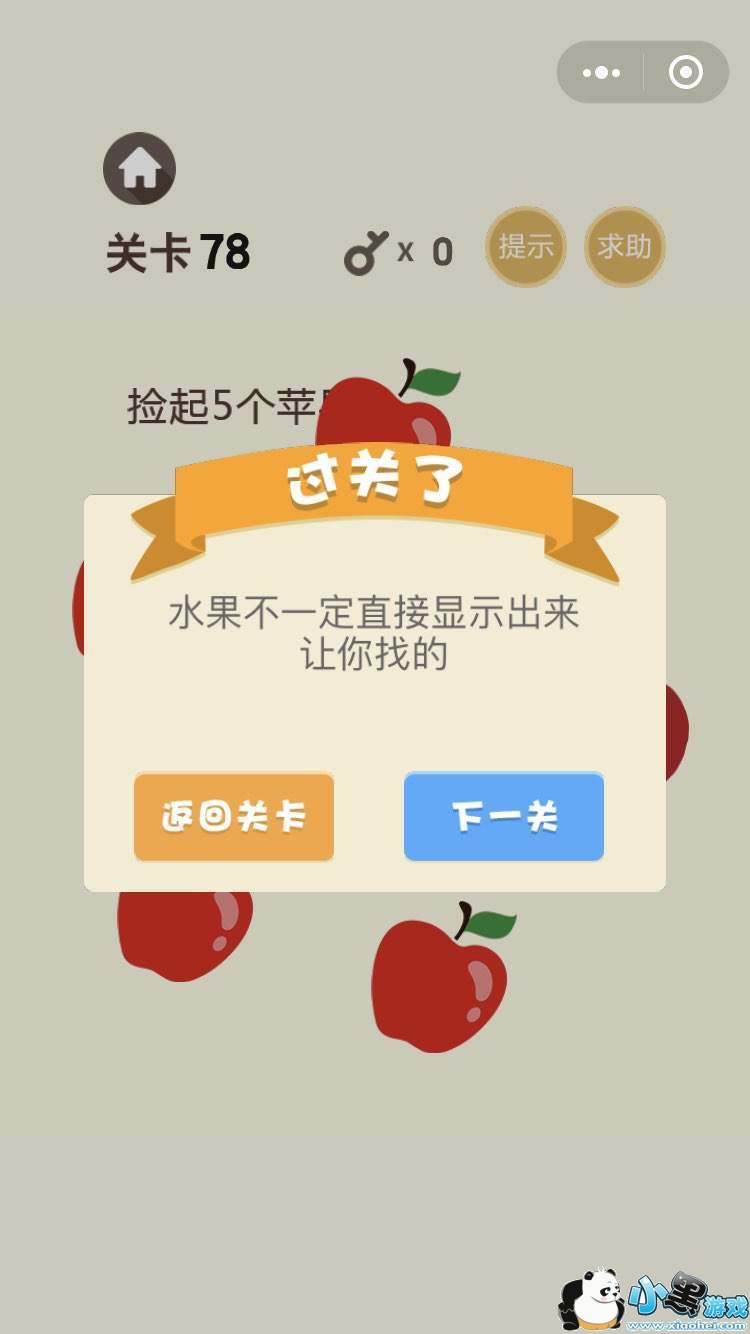Viewport: 750px width, 1334px height.
Task: Tap the 提示 hint button
Action: click(526, 247)
